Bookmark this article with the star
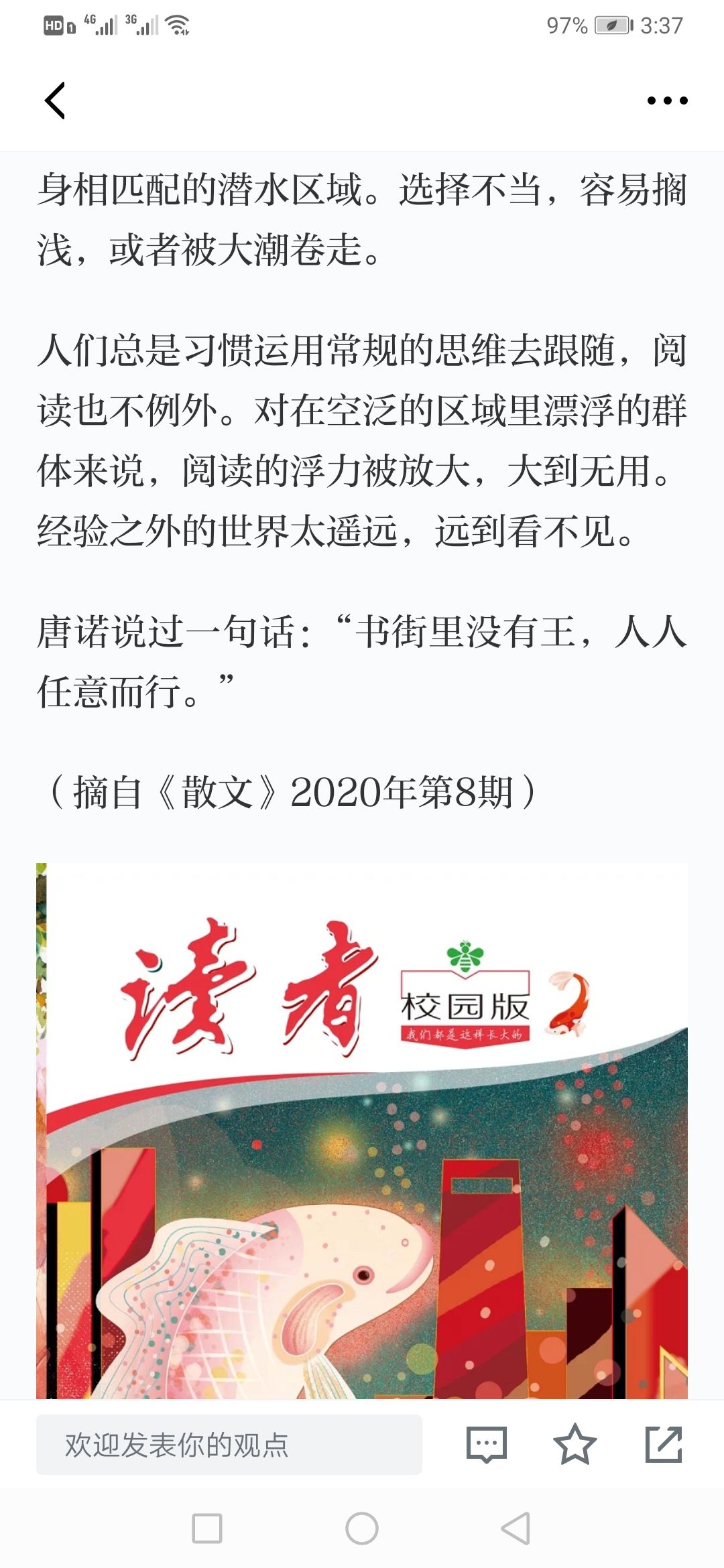The width and height of the screenshot is (724, 1568). point(575,1444)
